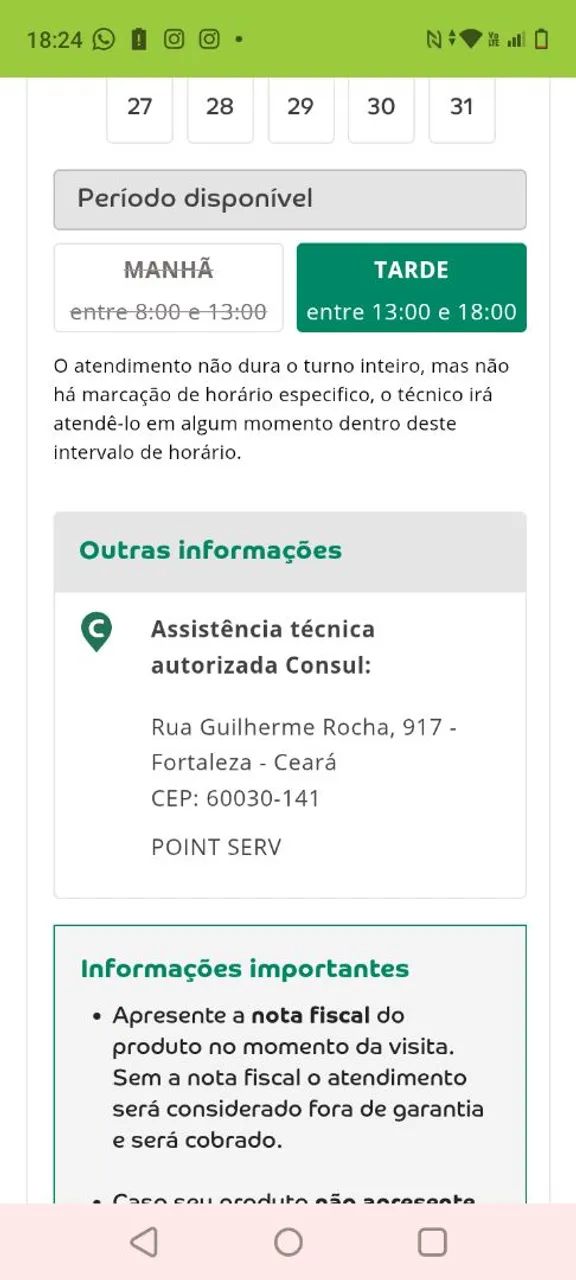Select day 27 in the calendar
The height and width of the screenshot is (1280, 576).
[140, 108]
